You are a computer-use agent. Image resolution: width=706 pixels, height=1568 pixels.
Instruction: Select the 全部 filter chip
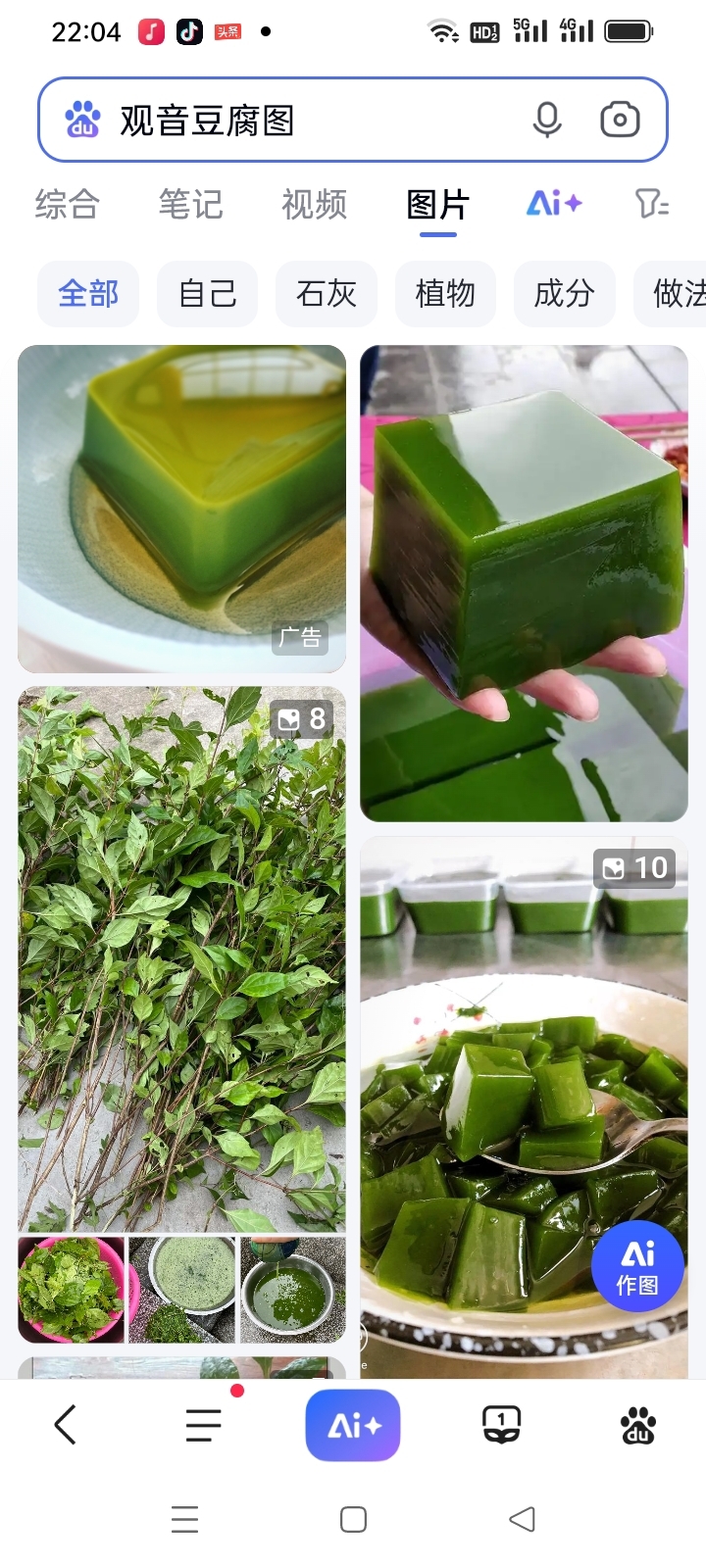pyautogui.click(x=88, y=293)
